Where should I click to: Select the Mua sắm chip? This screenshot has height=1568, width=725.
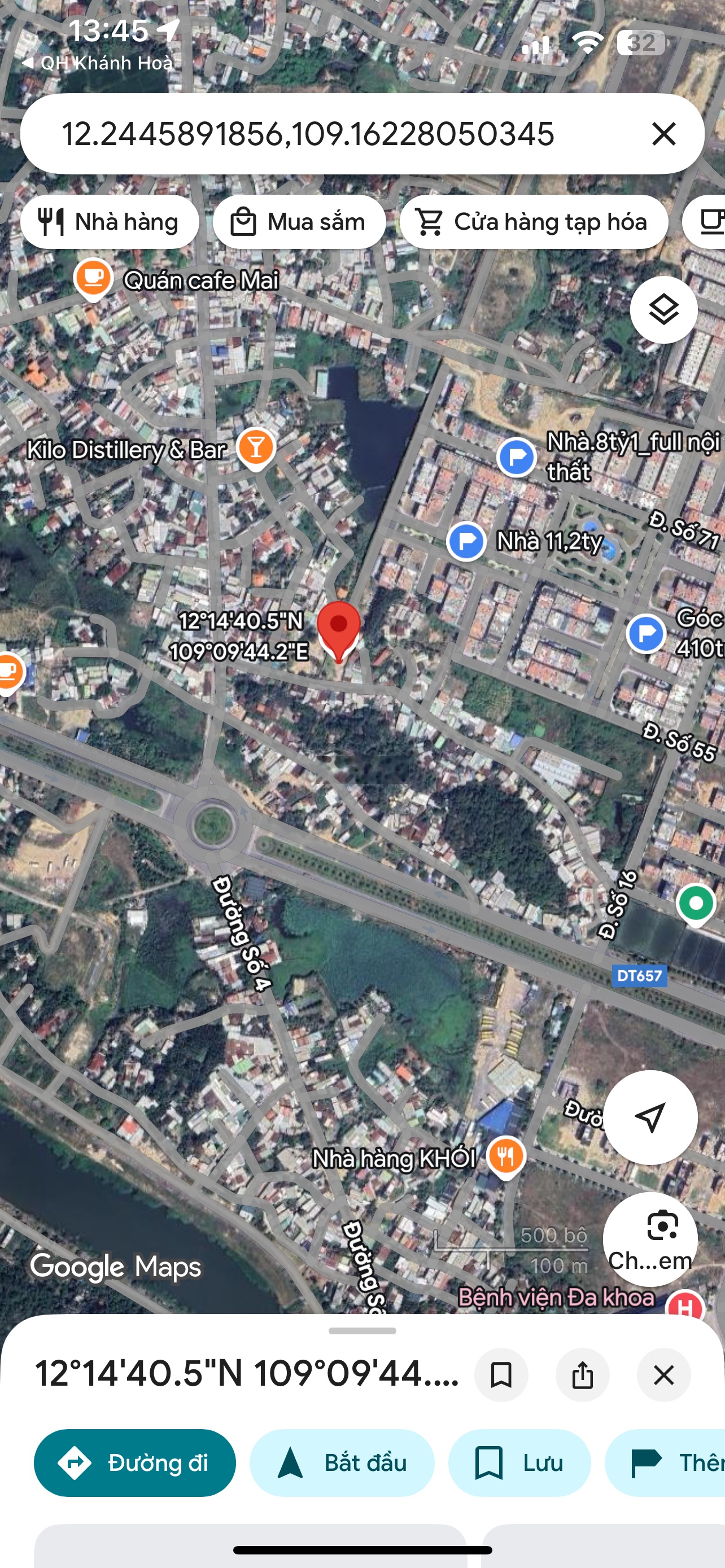pyautogui.click(x=299, y=222)
